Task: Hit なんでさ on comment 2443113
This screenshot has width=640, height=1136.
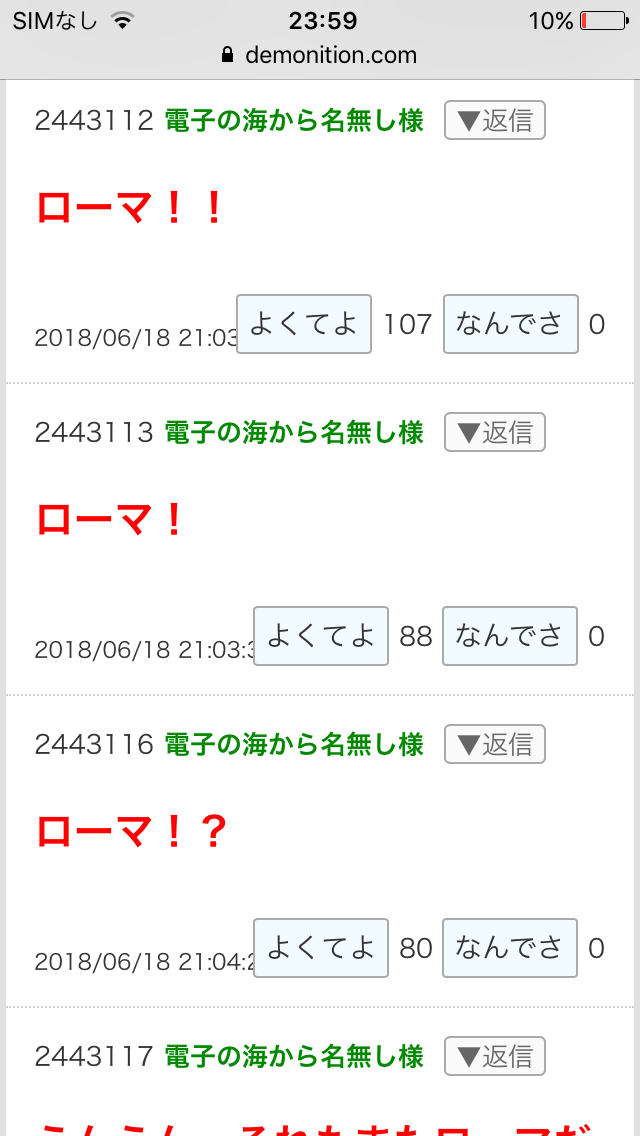Action: (510, 636)
